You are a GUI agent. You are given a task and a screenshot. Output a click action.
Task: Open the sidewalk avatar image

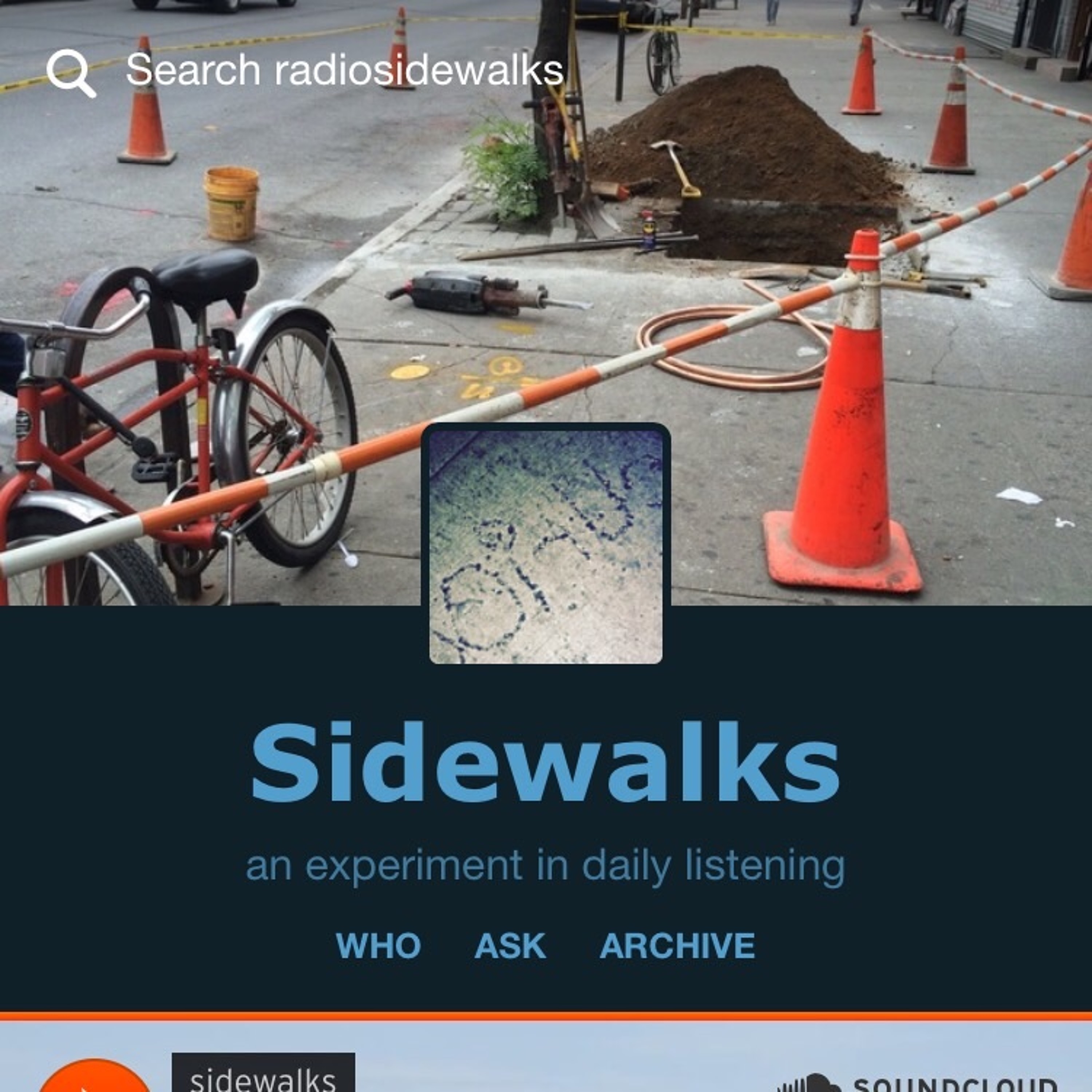[545, 546]
